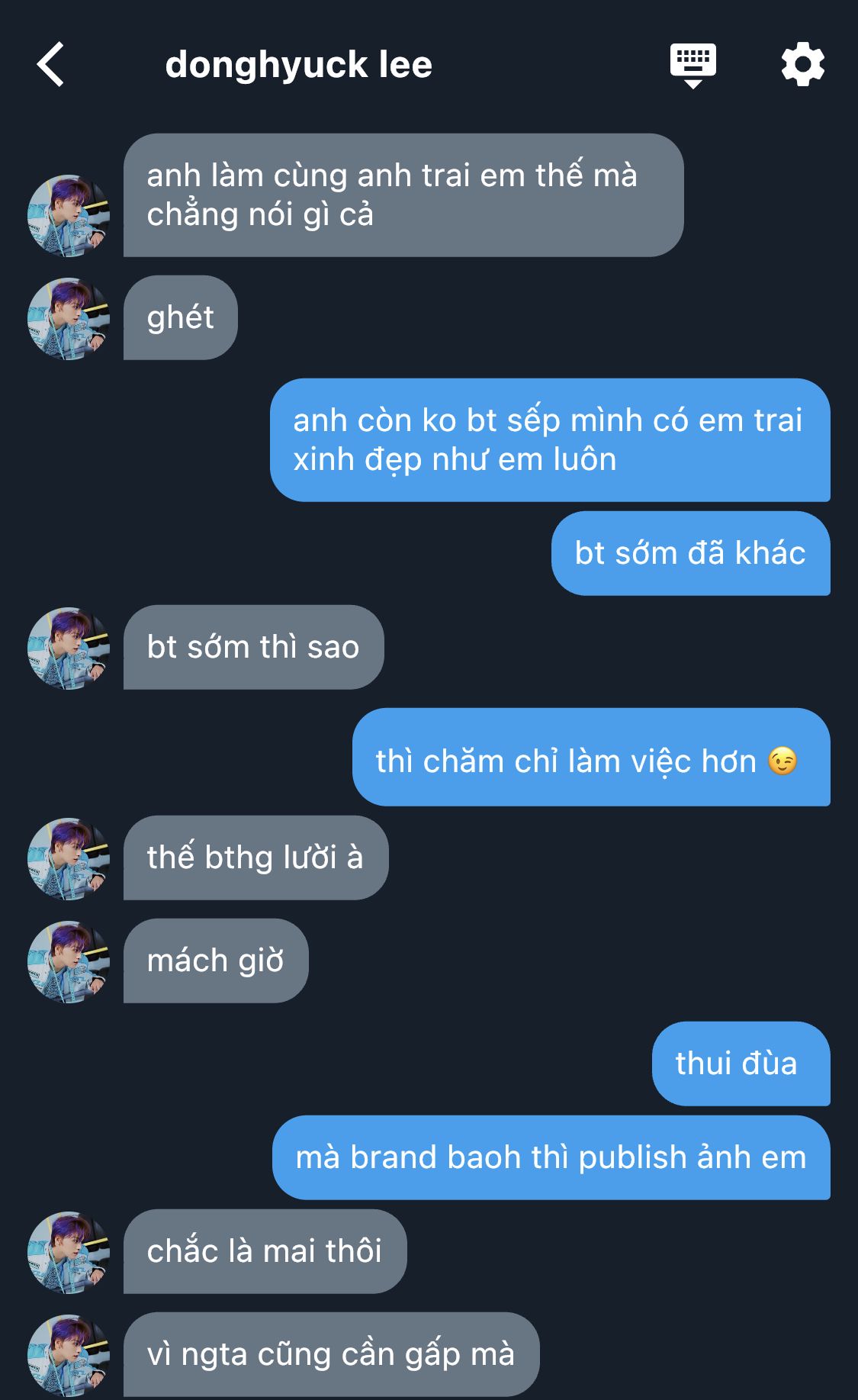
Task: Go back using the top-left arrow
Action: tap(50, 65)
